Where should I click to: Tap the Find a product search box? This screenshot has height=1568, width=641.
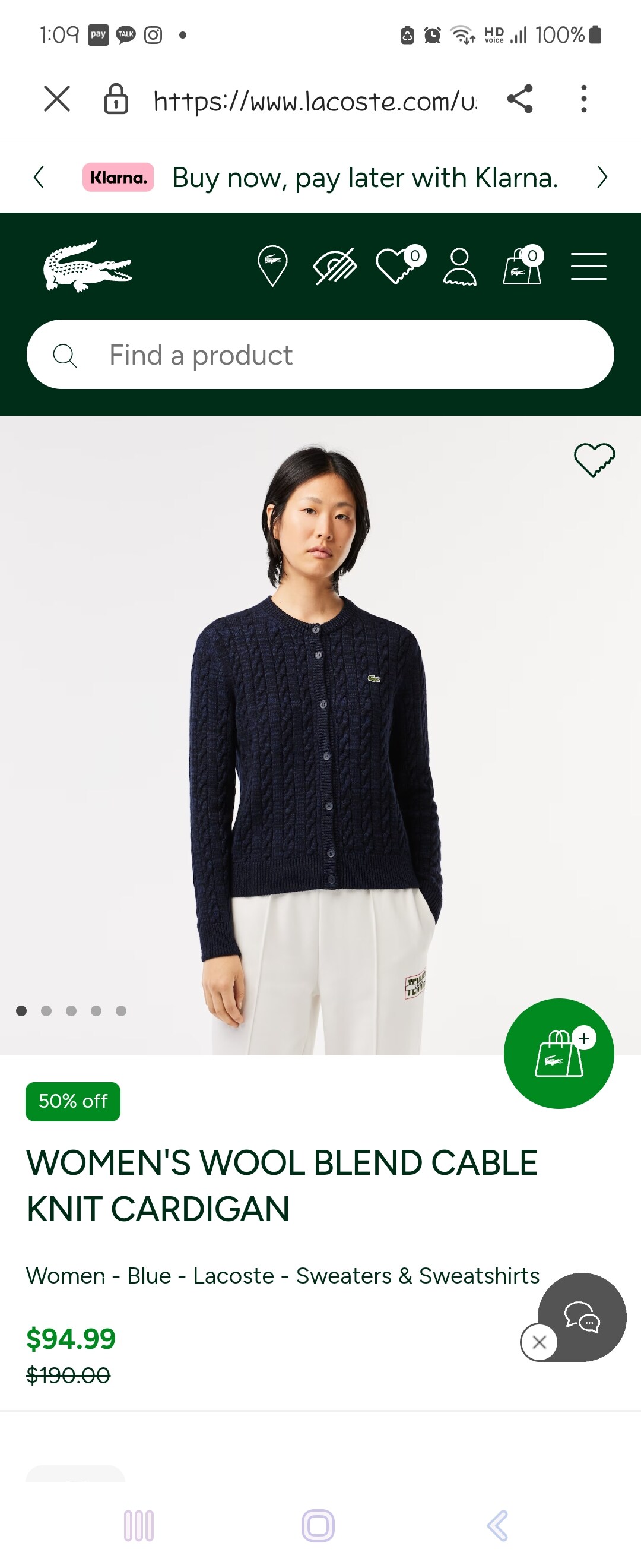coord(320,355)
